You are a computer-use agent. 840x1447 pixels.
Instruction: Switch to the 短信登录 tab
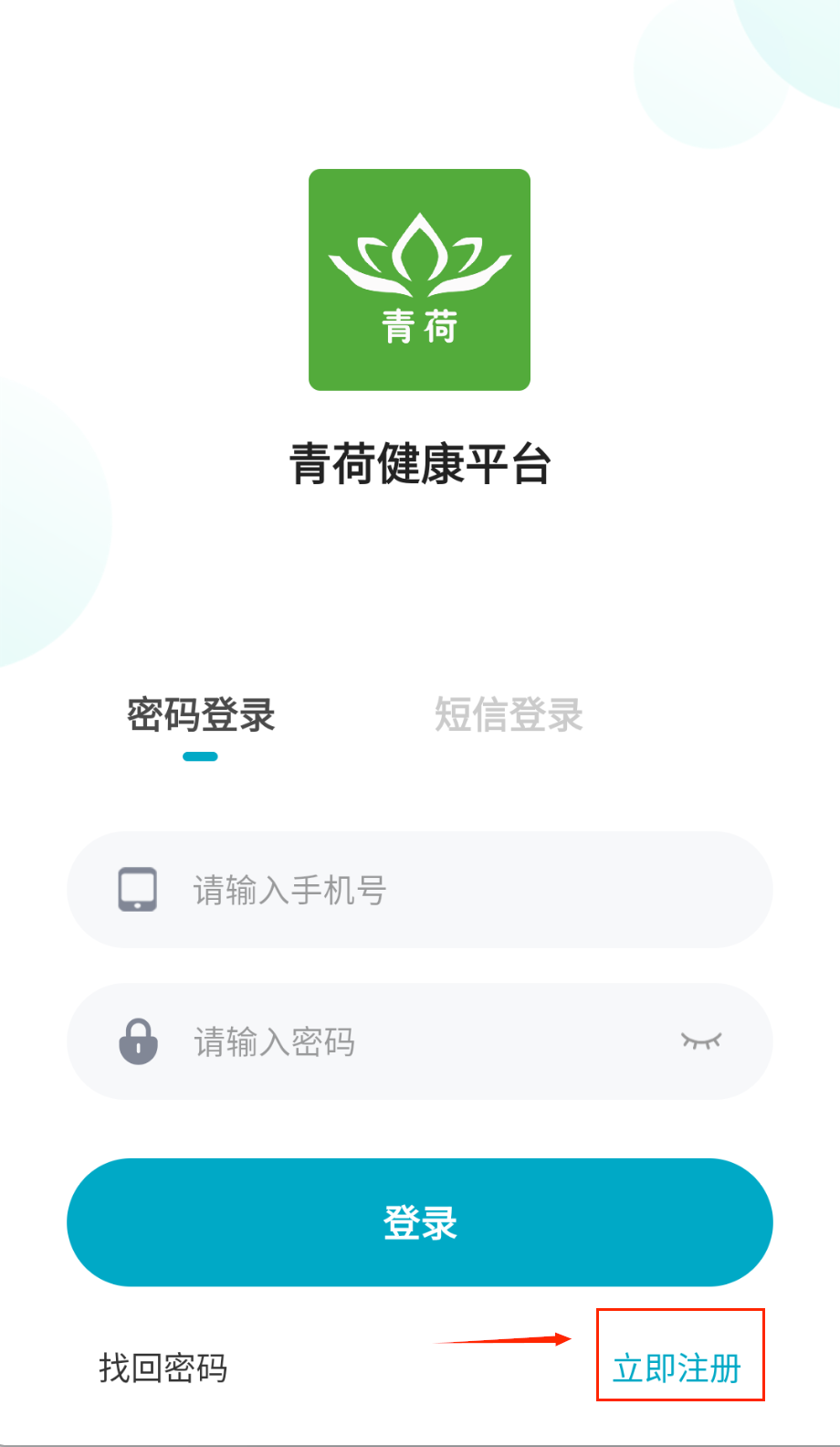point(509,715)
